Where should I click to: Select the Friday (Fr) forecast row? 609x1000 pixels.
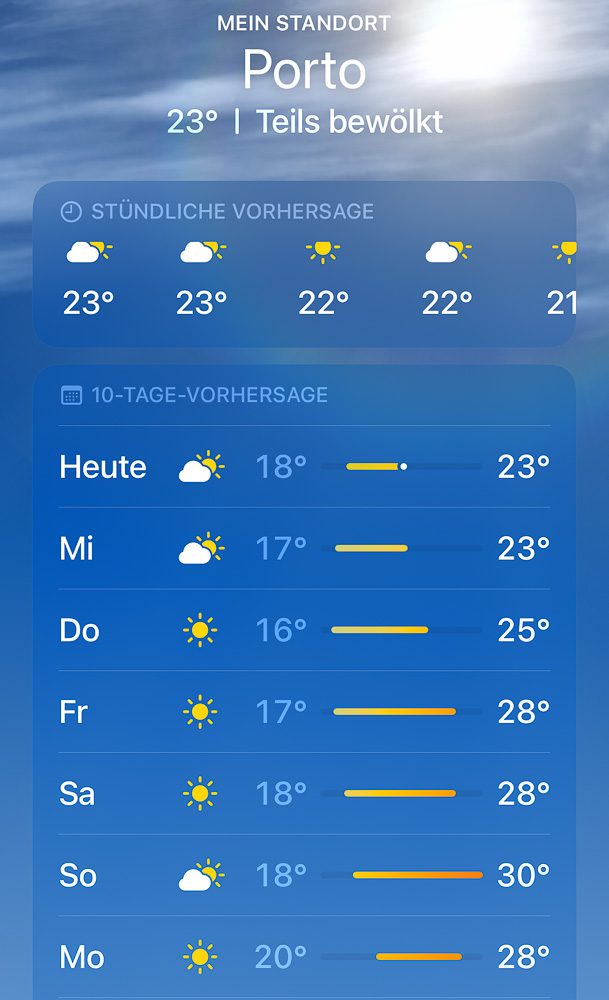[304, 712]
